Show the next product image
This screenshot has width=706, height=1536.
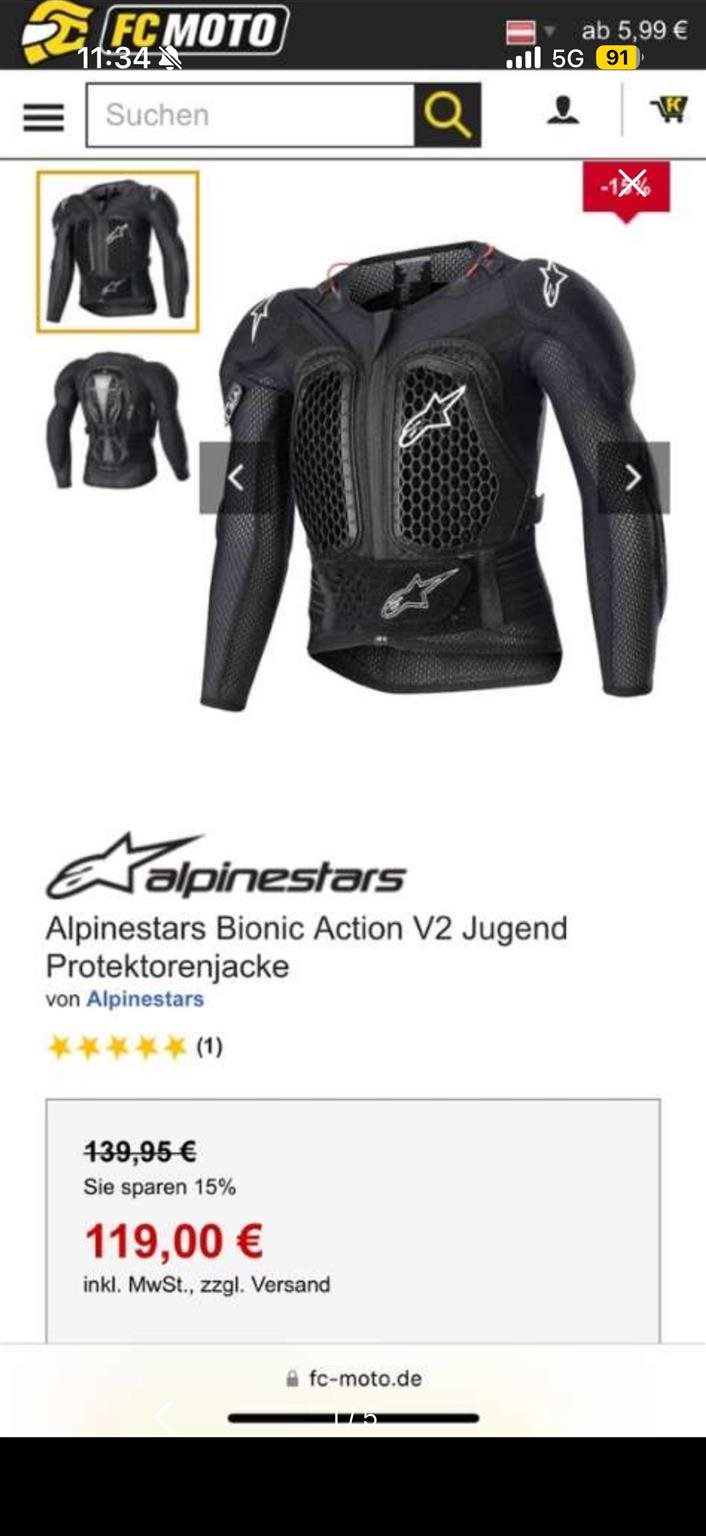(x=633, y=478)
